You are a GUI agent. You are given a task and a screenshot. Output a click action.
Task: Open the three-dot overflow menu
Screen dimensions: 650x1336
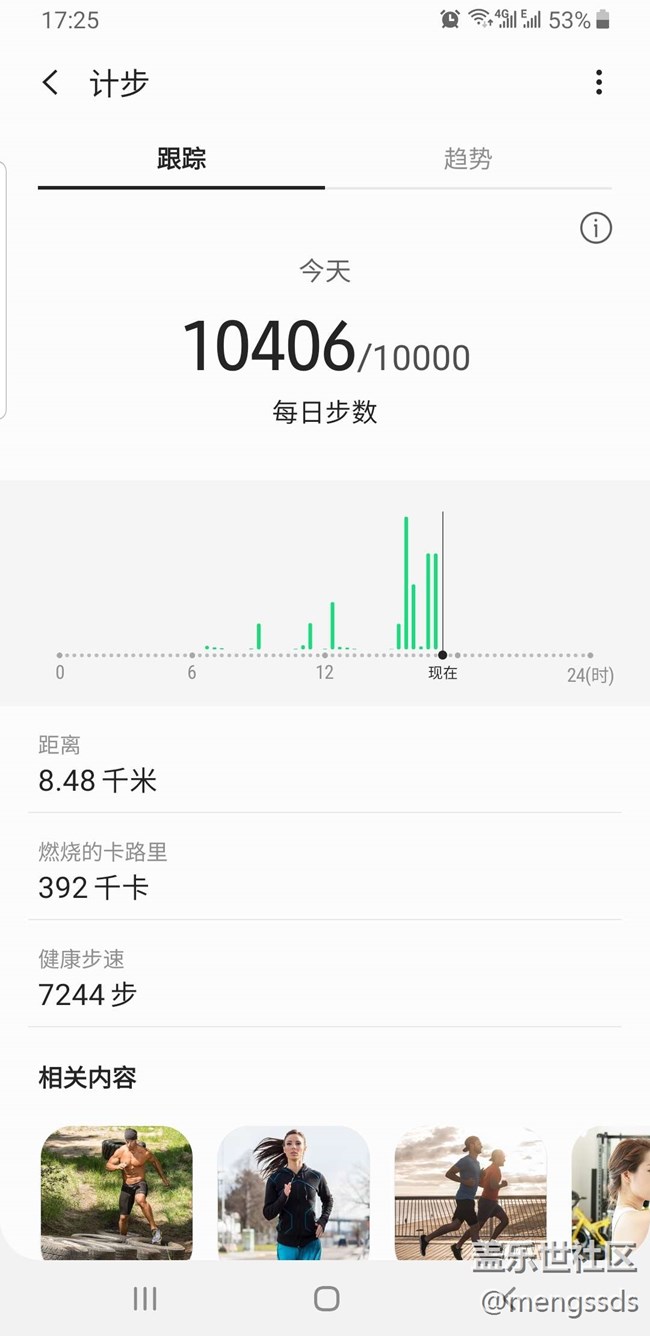pos(598,83)
